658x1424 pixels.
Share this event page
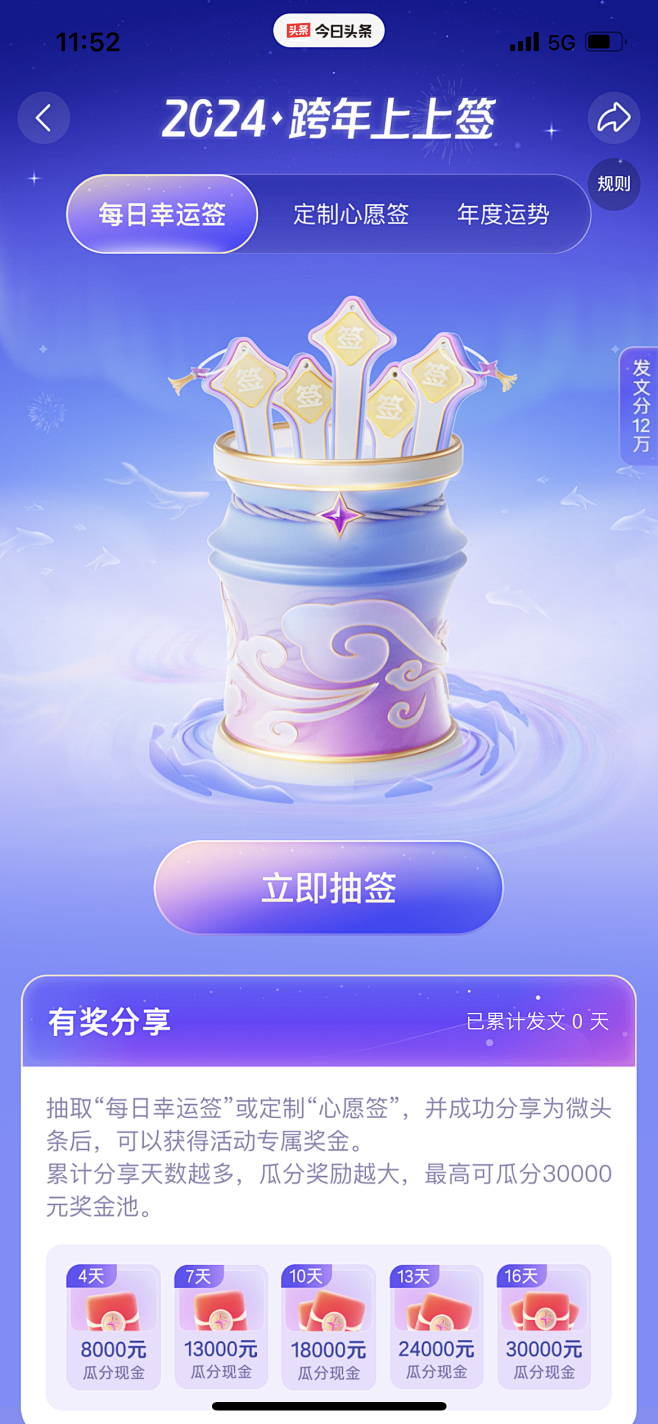pyautogui.click(x=613, y=118)
